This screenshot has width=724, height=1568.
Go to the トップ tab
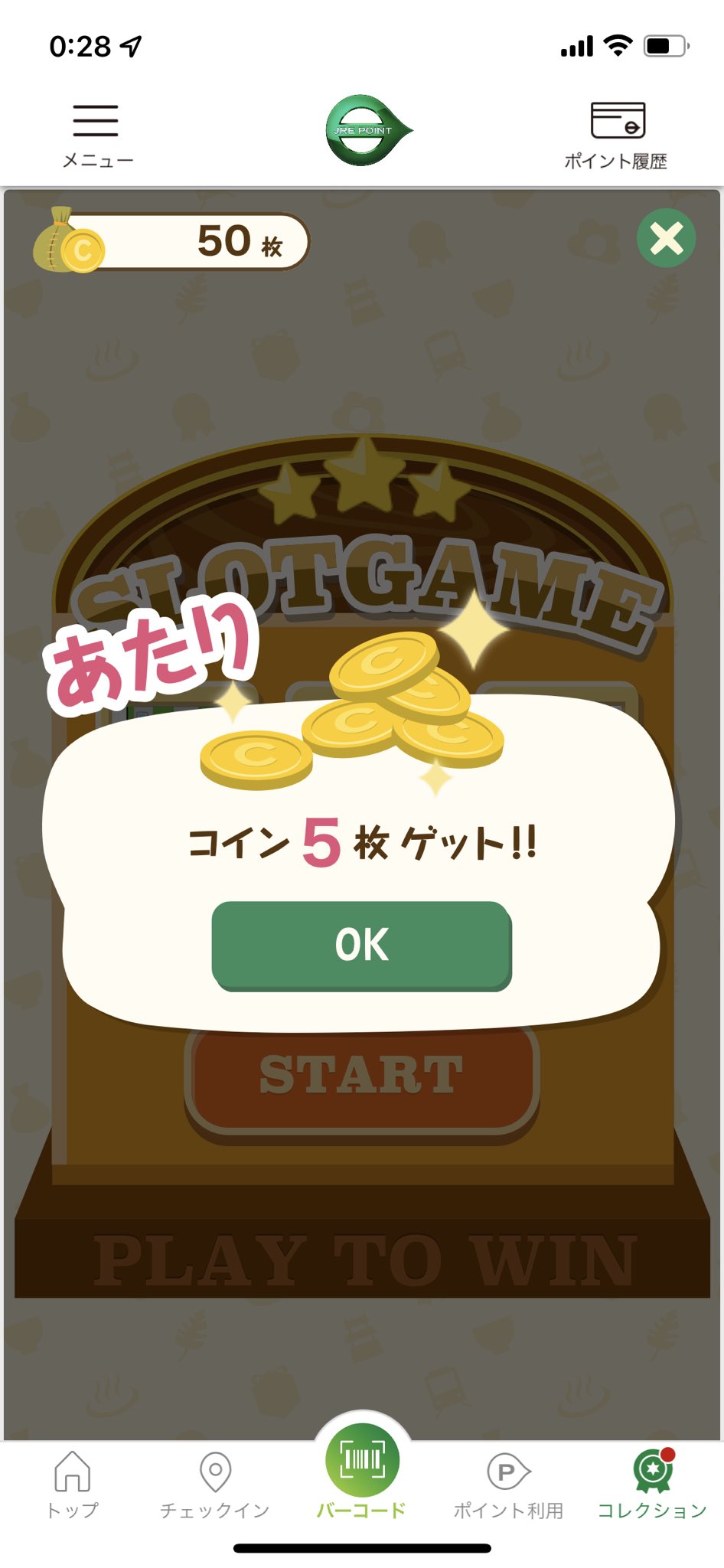73,1485
